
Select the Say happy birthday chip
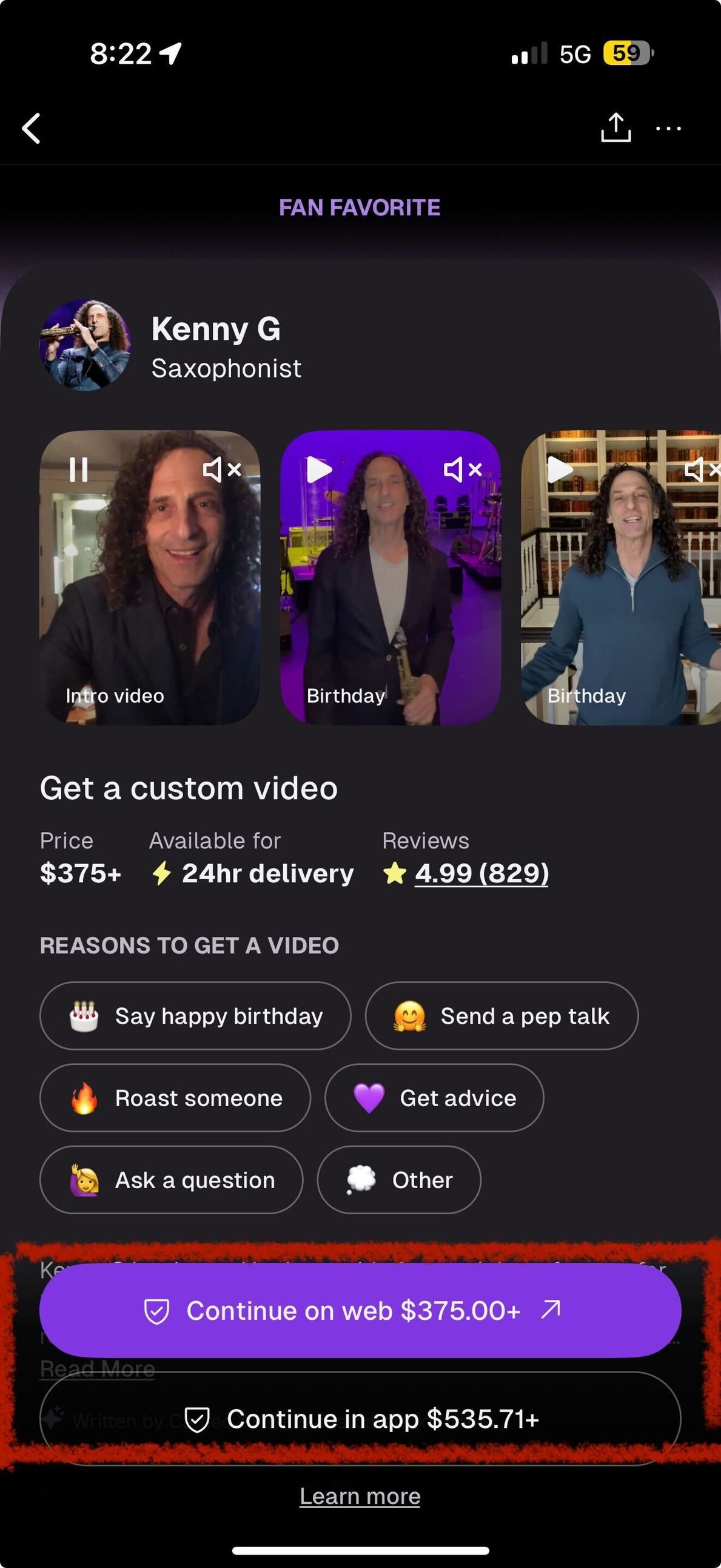(x=195, y=1016)
